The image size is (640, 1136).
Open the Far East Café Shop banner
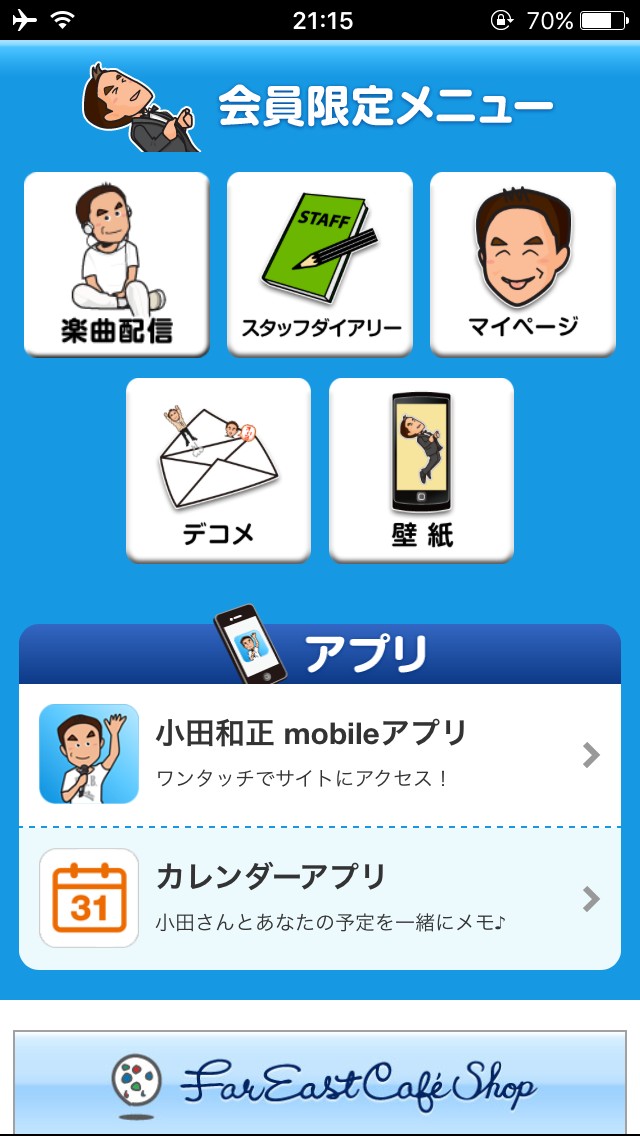pyautogui.click(x=320, y=1082)
